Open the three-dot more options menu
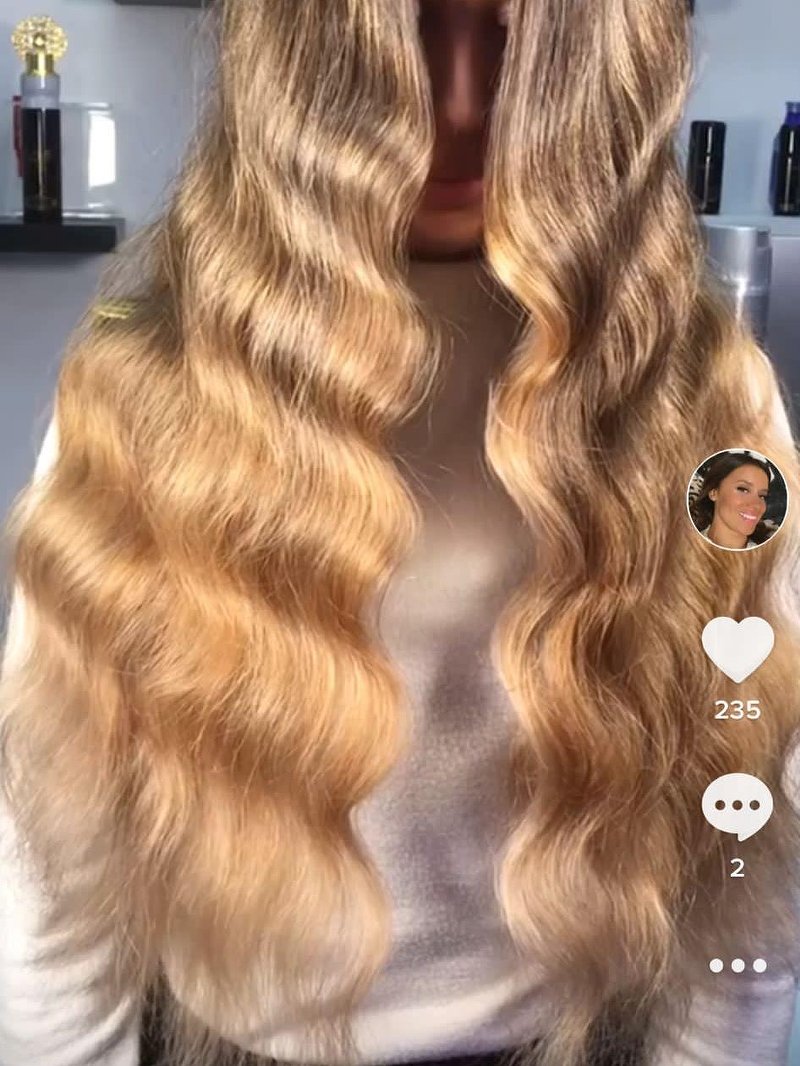Image resolution: width=800 pixels, height=1066 pixels. pos(737,965)
